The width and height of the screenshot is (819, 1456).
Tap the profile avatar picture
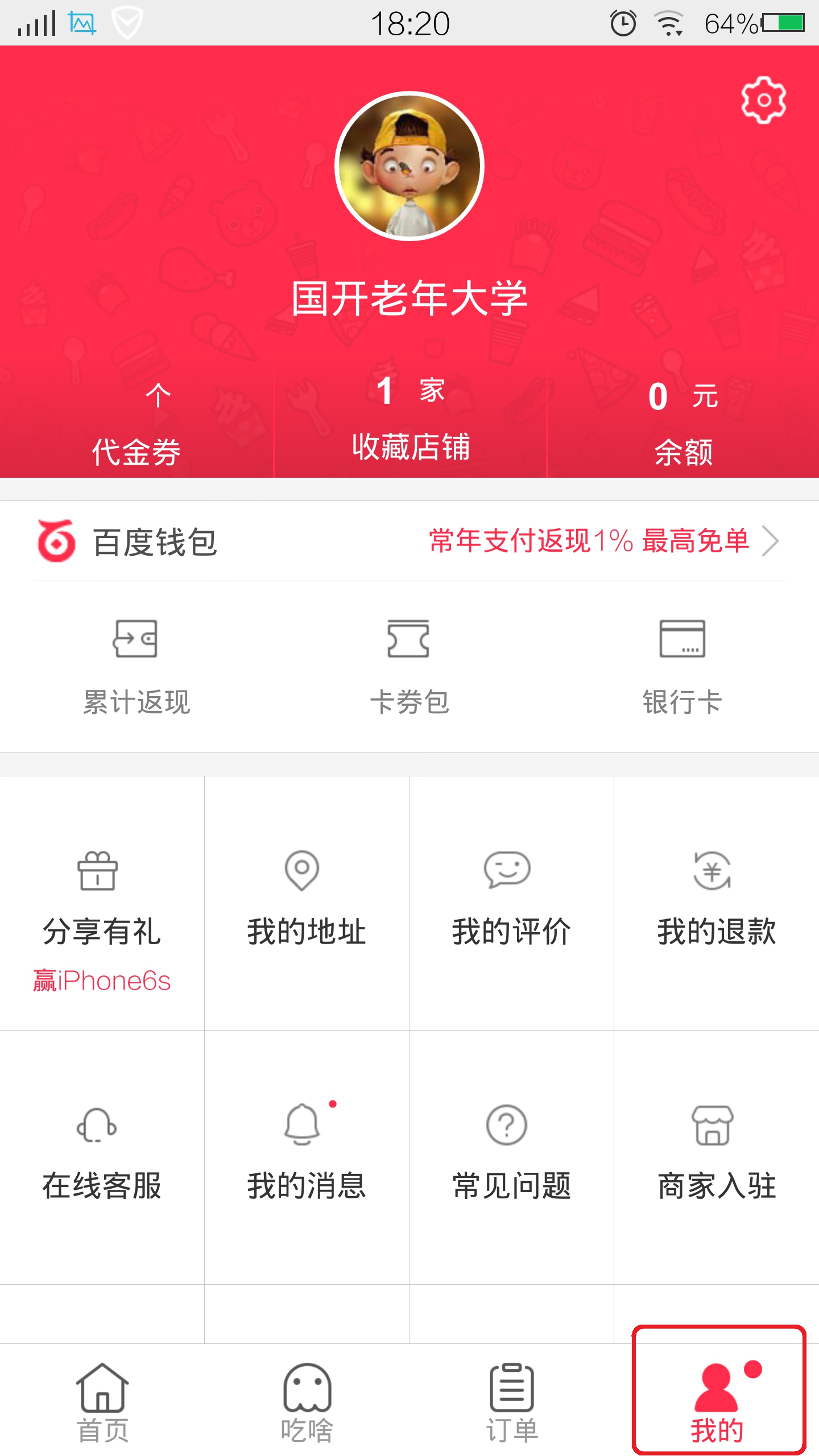coord(409,166)
